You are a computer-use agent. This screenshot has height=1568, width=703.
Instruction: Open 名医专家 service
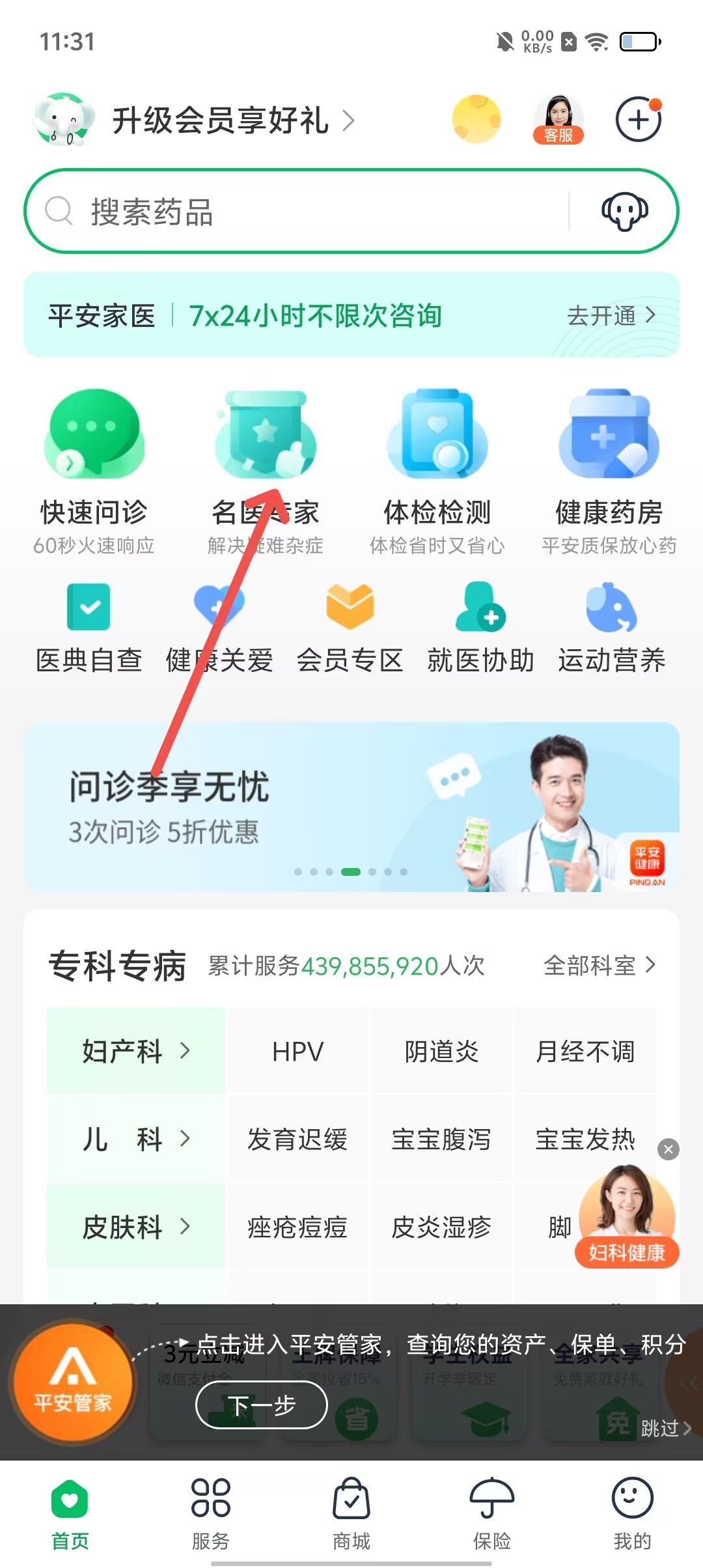pyautogui.click(x=266, y=469)
